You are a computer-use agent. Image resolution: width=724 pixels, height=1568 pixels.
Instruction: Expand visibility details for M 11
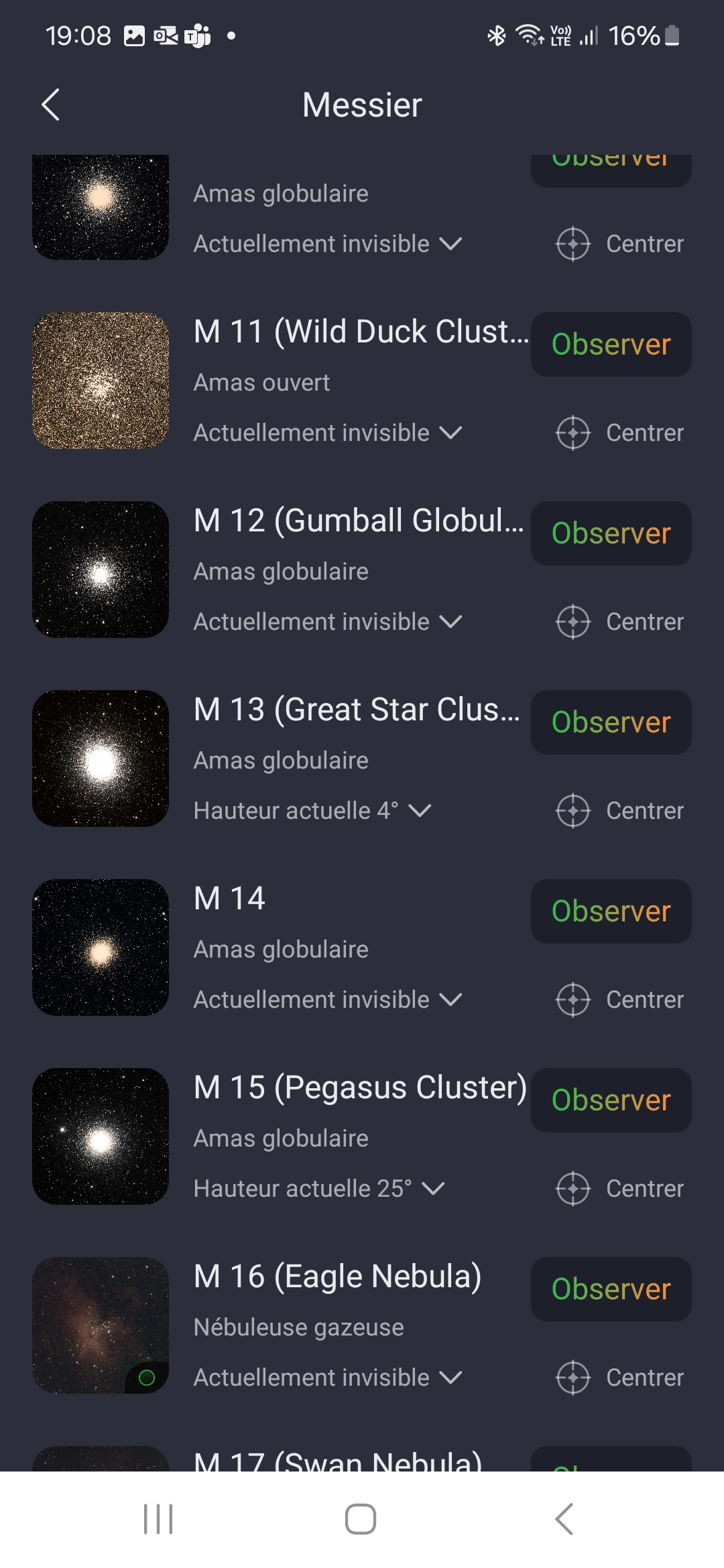pyautogui.click(x=328, y=433)
